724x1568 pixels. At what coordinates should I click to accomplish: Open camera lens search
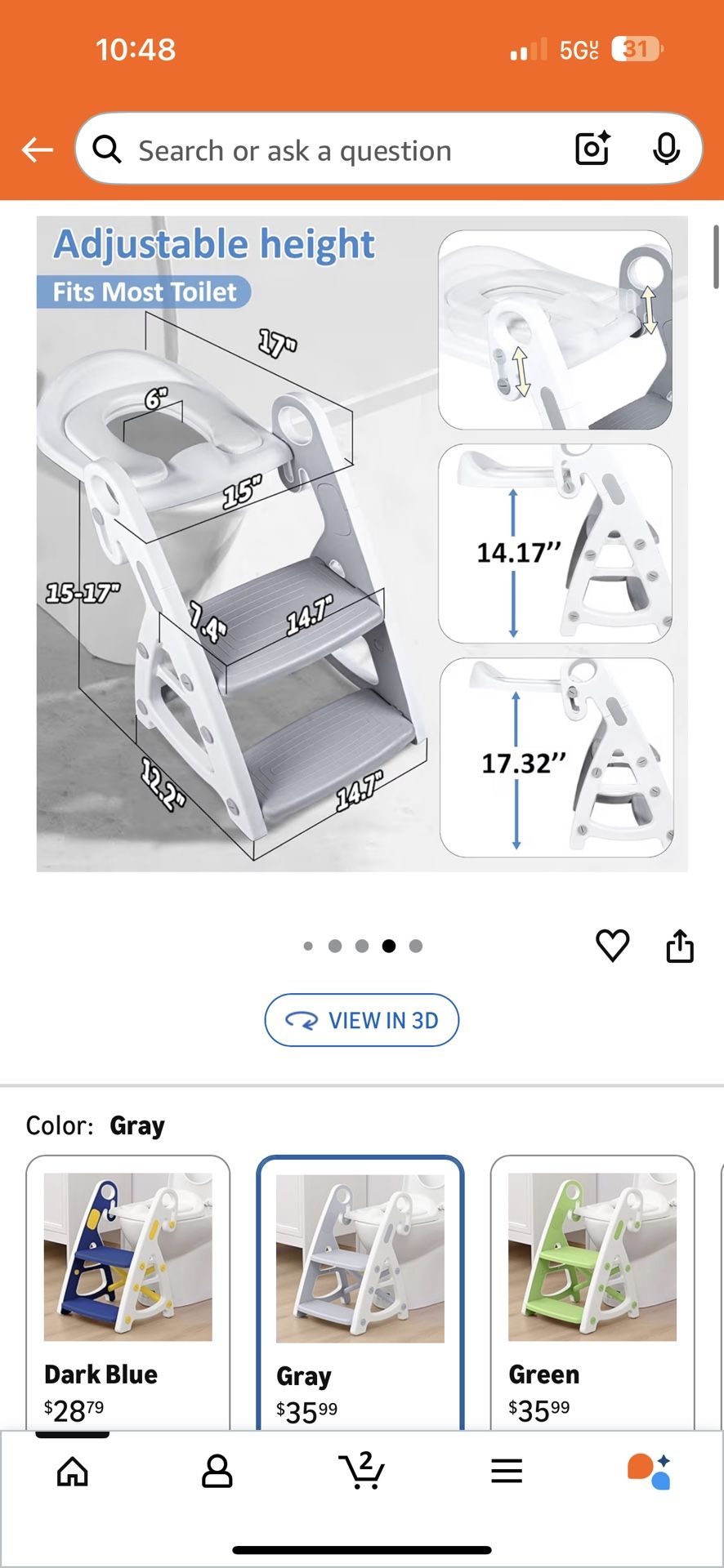(592, 149)
